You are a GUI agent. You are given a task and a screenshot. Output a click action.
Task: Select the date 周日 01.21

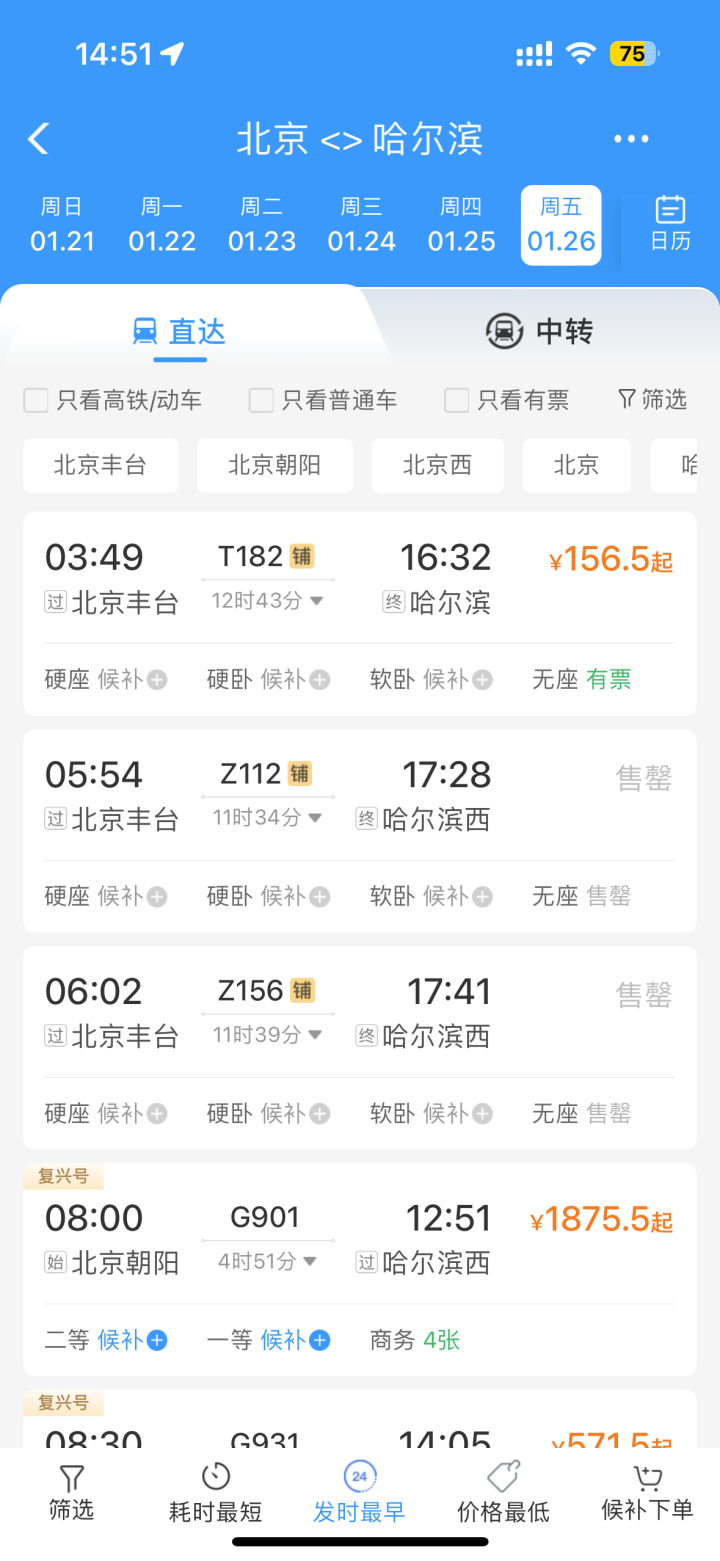(x=62, y=225)
